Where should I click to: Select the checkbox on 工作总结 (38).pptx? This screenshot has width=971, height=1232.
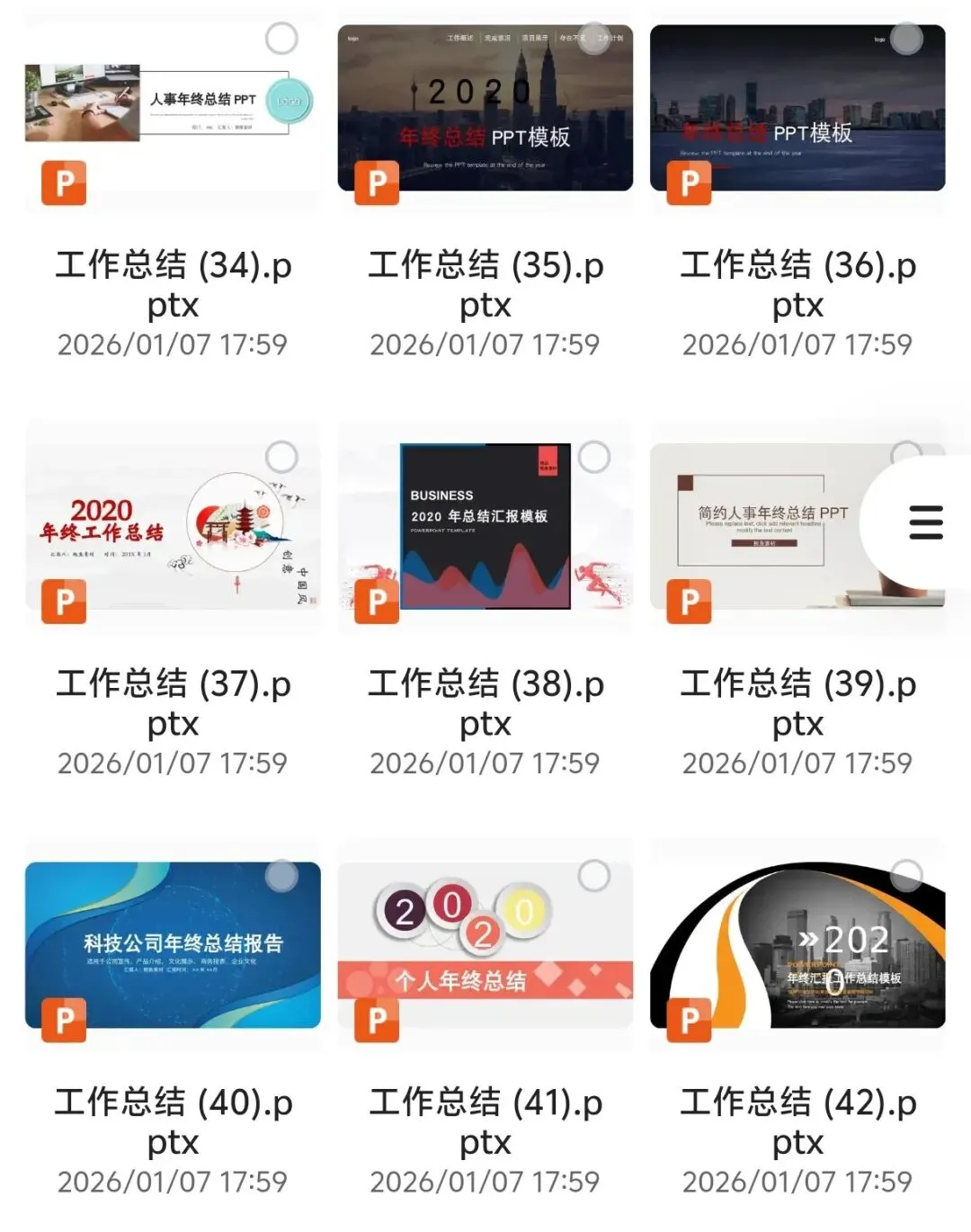pyautogui.click(x=594, y=457)
